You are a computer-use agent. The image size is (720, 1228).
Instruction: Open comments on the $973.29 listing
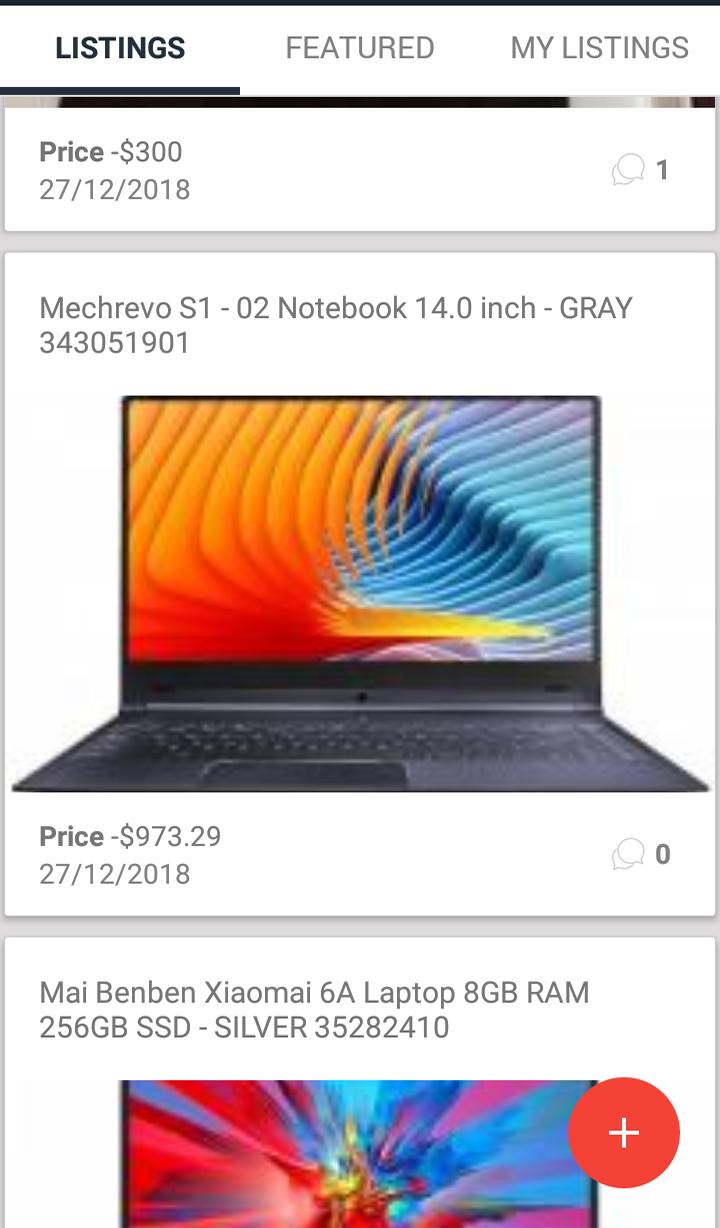641,855
